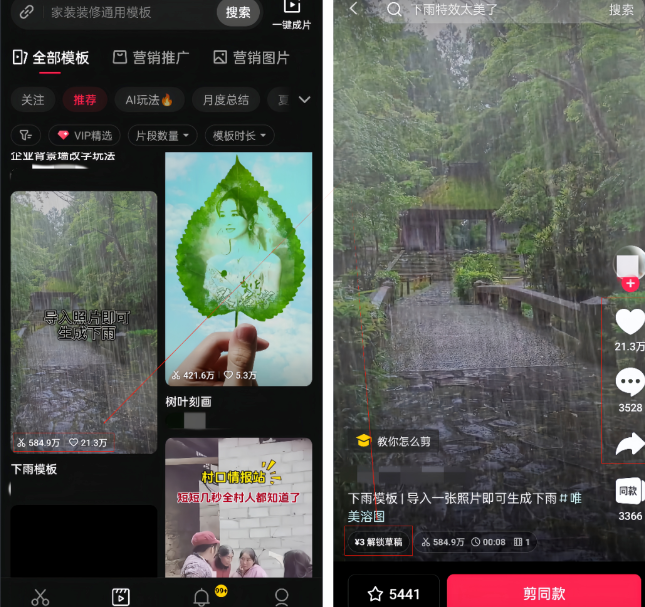Tap the 剪同款 button
The image size is (645, 607).
(543, 593)
